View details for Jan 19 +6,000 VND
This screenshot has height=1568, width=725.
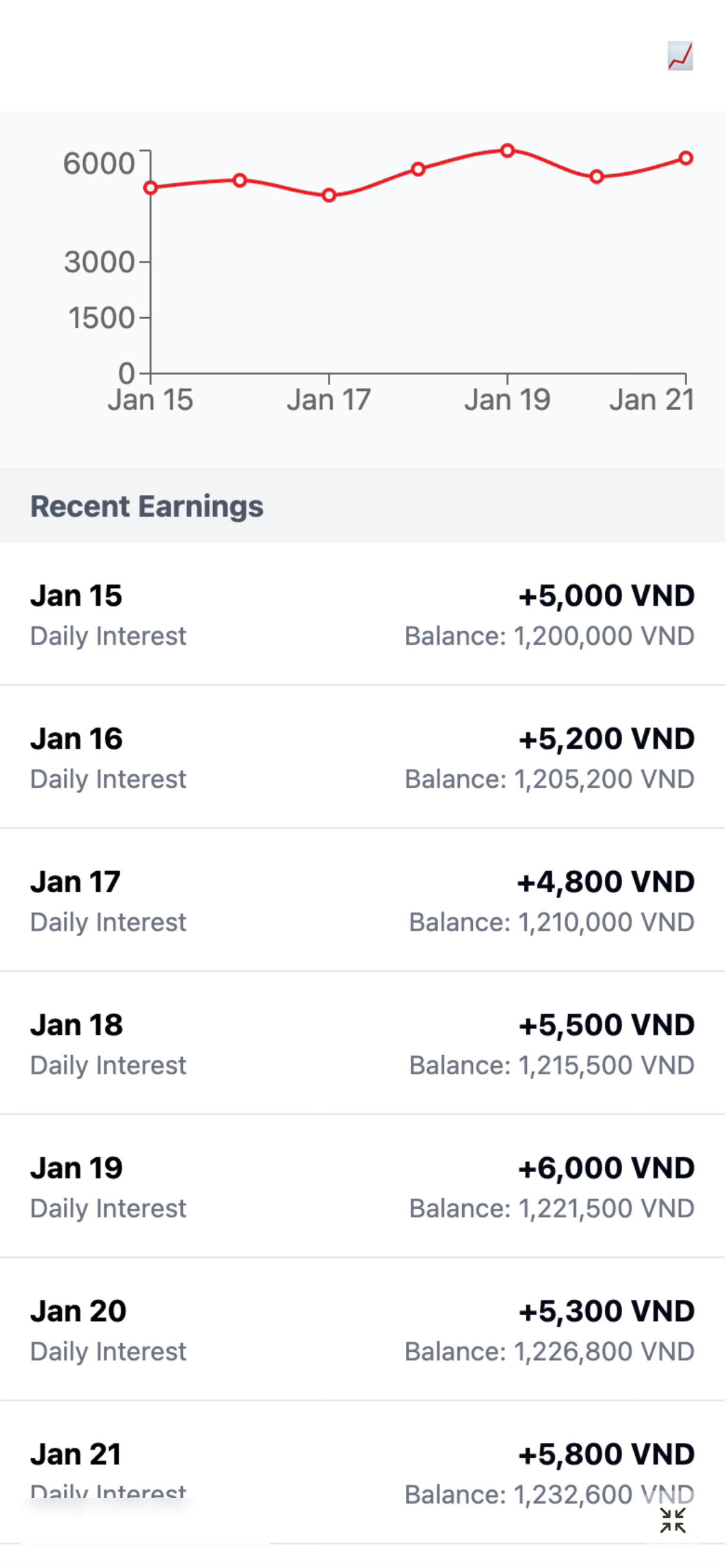tap(362, 1186)
